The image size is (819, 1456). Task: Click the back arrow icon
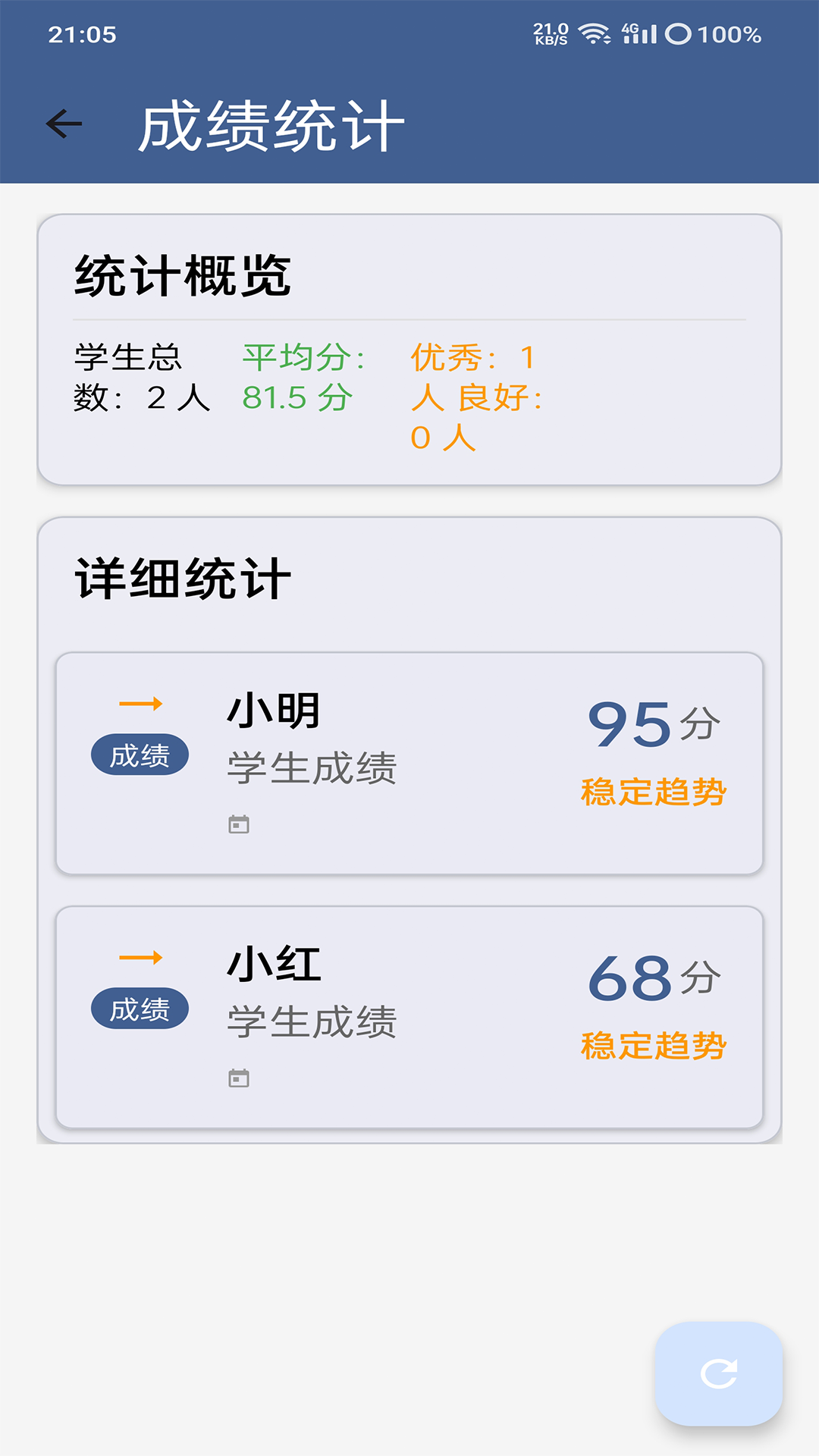coord(64,121)
